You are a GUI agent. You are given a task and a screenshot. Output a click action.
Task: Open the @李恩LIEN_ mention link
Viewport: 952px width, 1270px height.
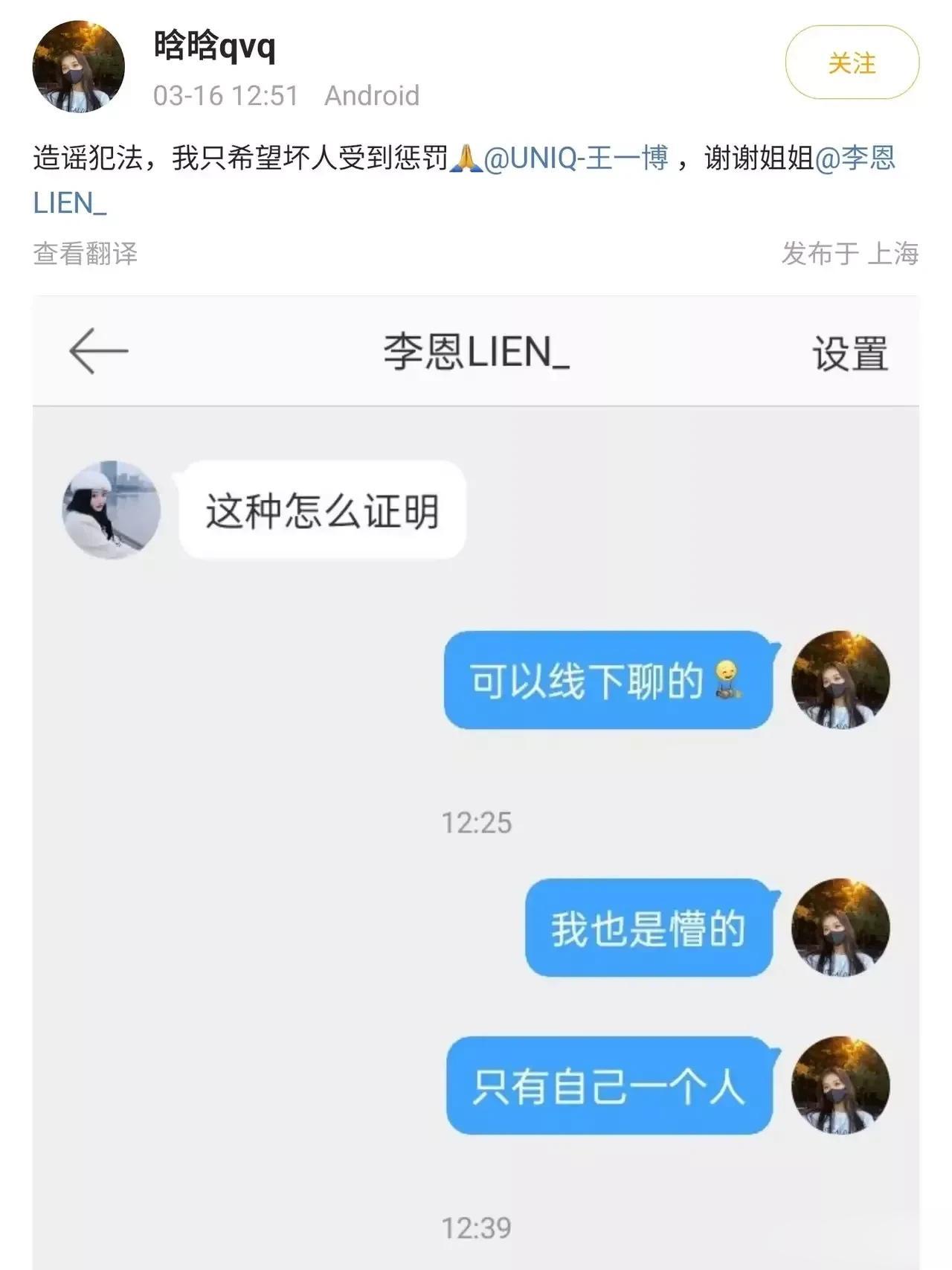point(855,158)
